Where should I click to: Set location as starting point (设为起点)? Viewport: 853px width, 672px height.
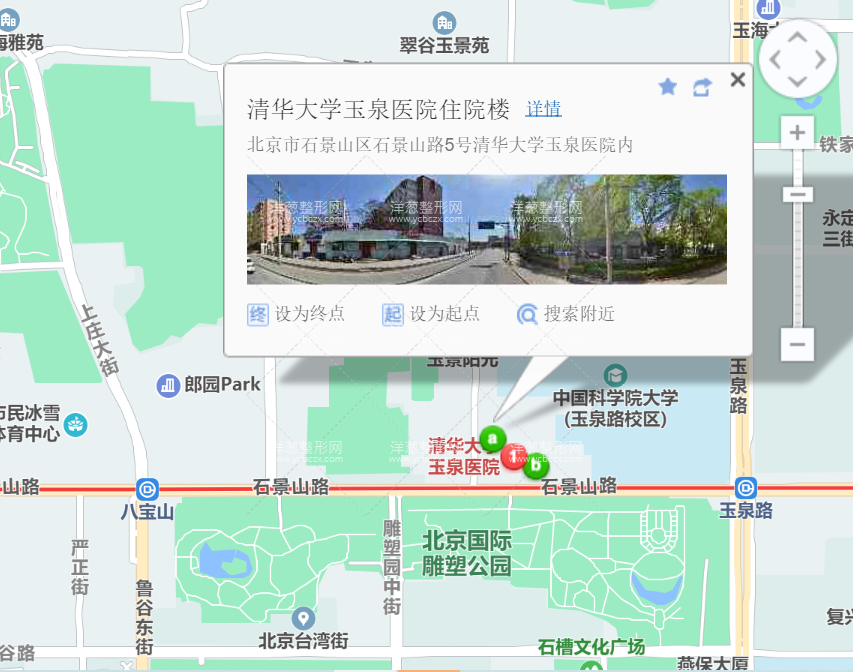(x=431, y=314)
